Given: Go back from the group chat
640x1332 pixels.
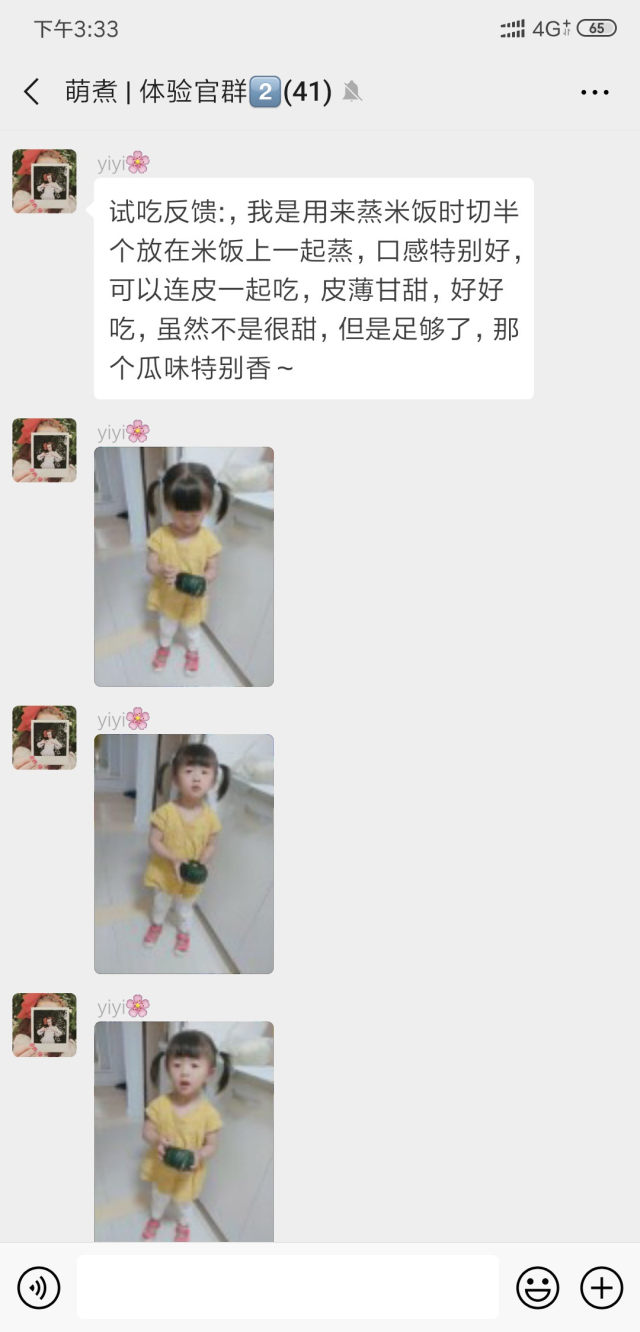Looking at the screenshot, I should (32, 92).
